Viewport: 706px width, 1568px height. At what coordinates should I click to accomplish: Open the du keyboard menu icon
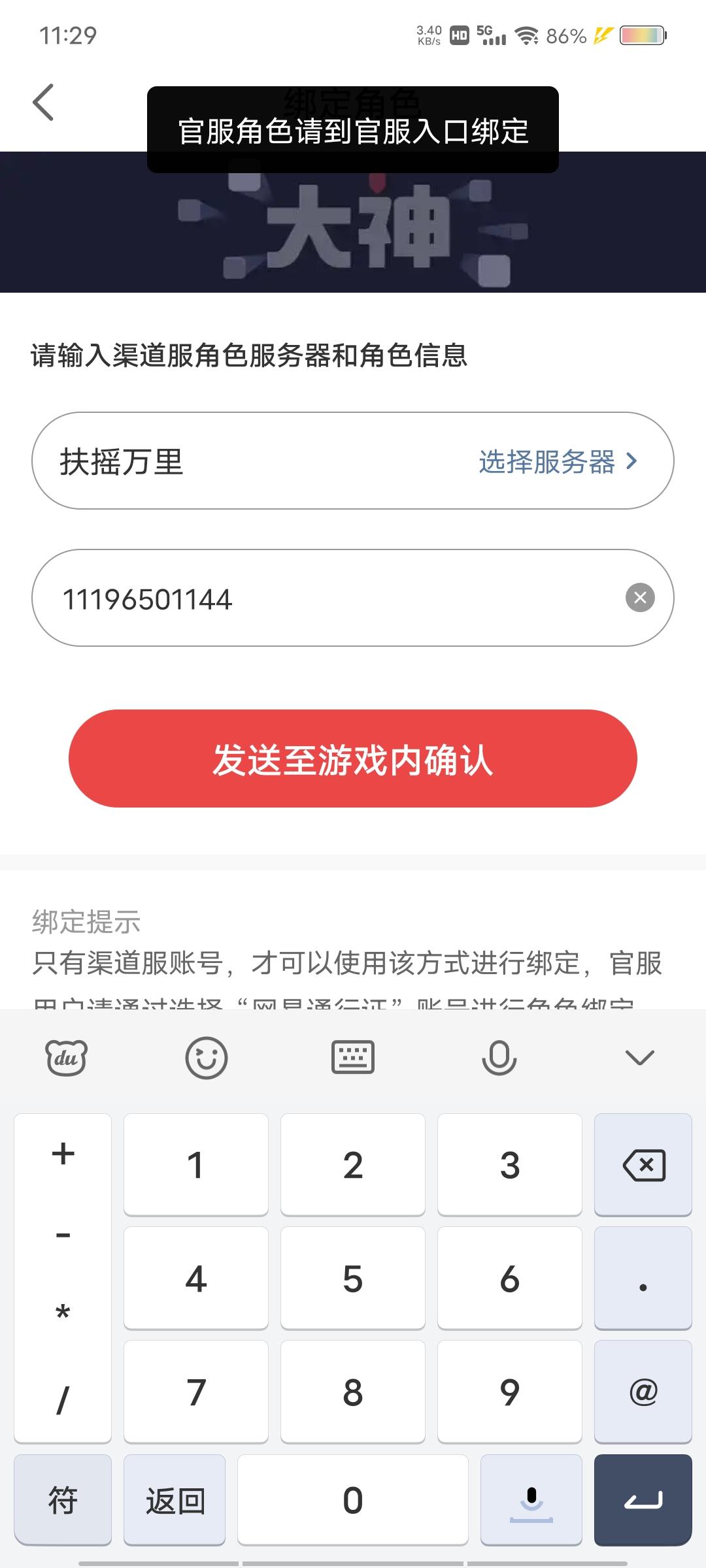point(66,1058)
